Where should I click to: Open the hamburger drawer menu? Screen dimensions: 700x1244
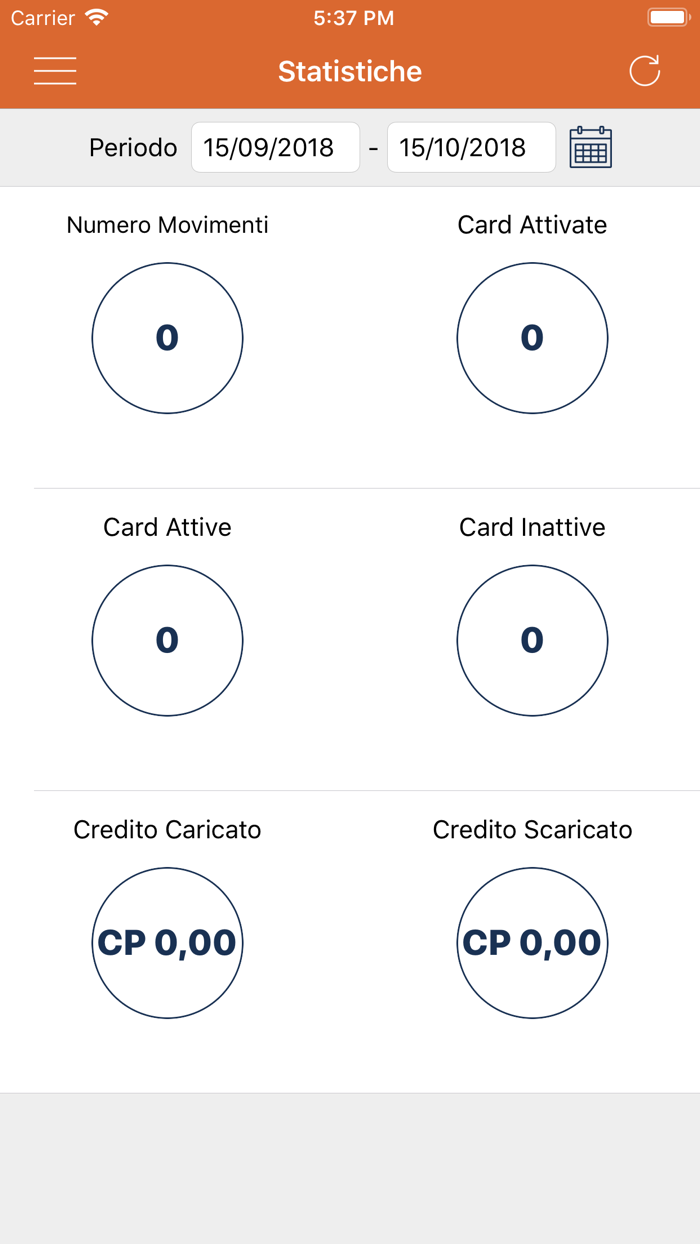tap(55, 71)
